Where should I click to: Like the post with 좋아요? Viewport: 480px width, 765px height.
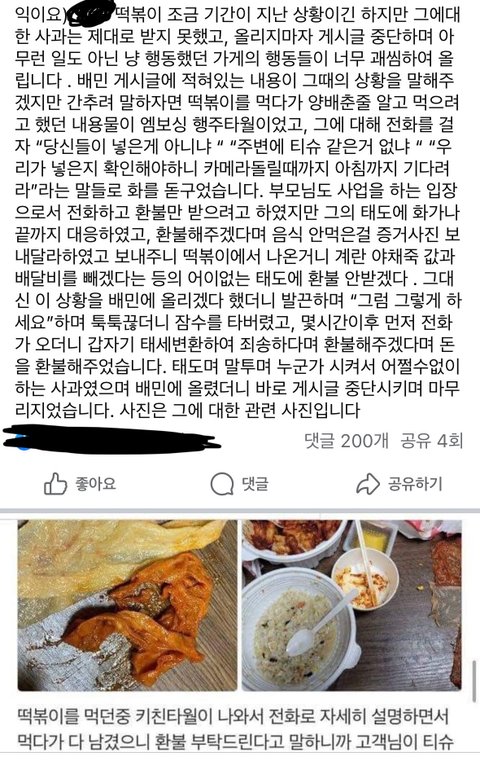click(80, 483)
